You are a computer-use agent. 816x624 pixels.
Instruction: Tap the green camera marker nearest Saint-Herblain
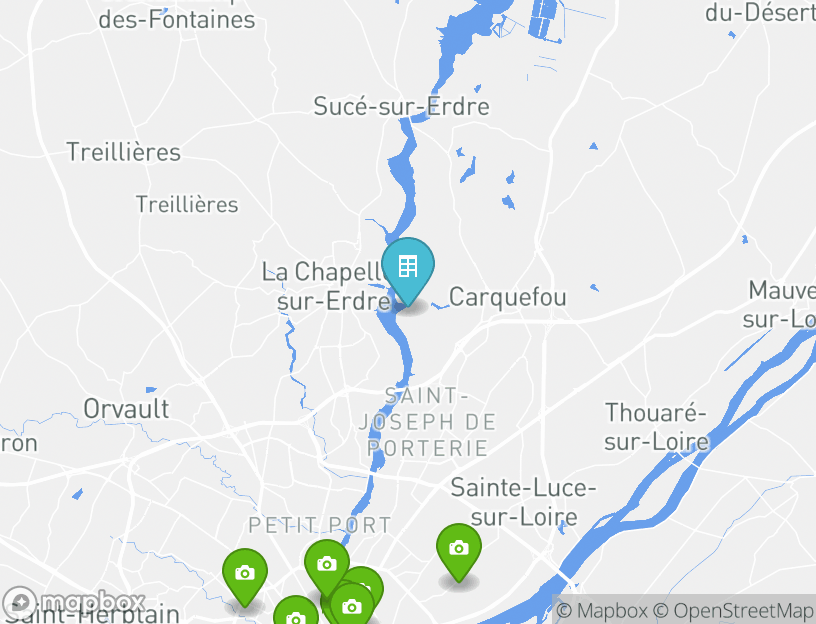click(244, 574)
